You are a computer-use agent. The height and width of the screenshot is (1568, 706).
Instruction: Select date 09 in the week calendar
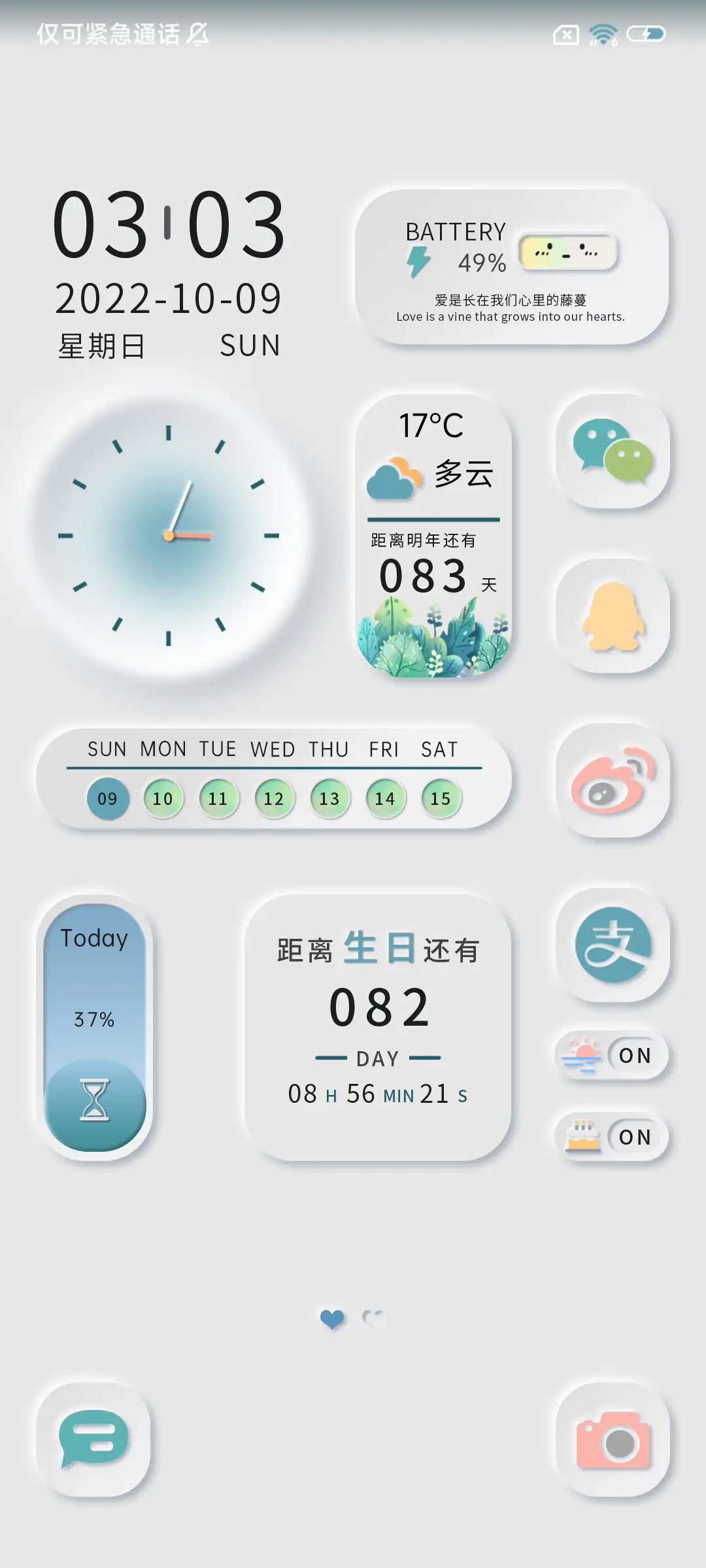[109, 798]
